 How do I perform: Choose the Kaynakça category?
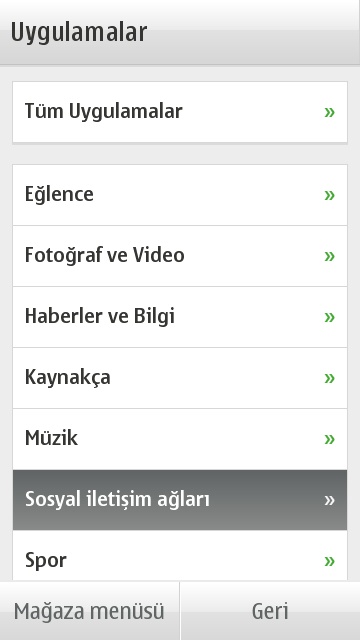pos(180,378)
